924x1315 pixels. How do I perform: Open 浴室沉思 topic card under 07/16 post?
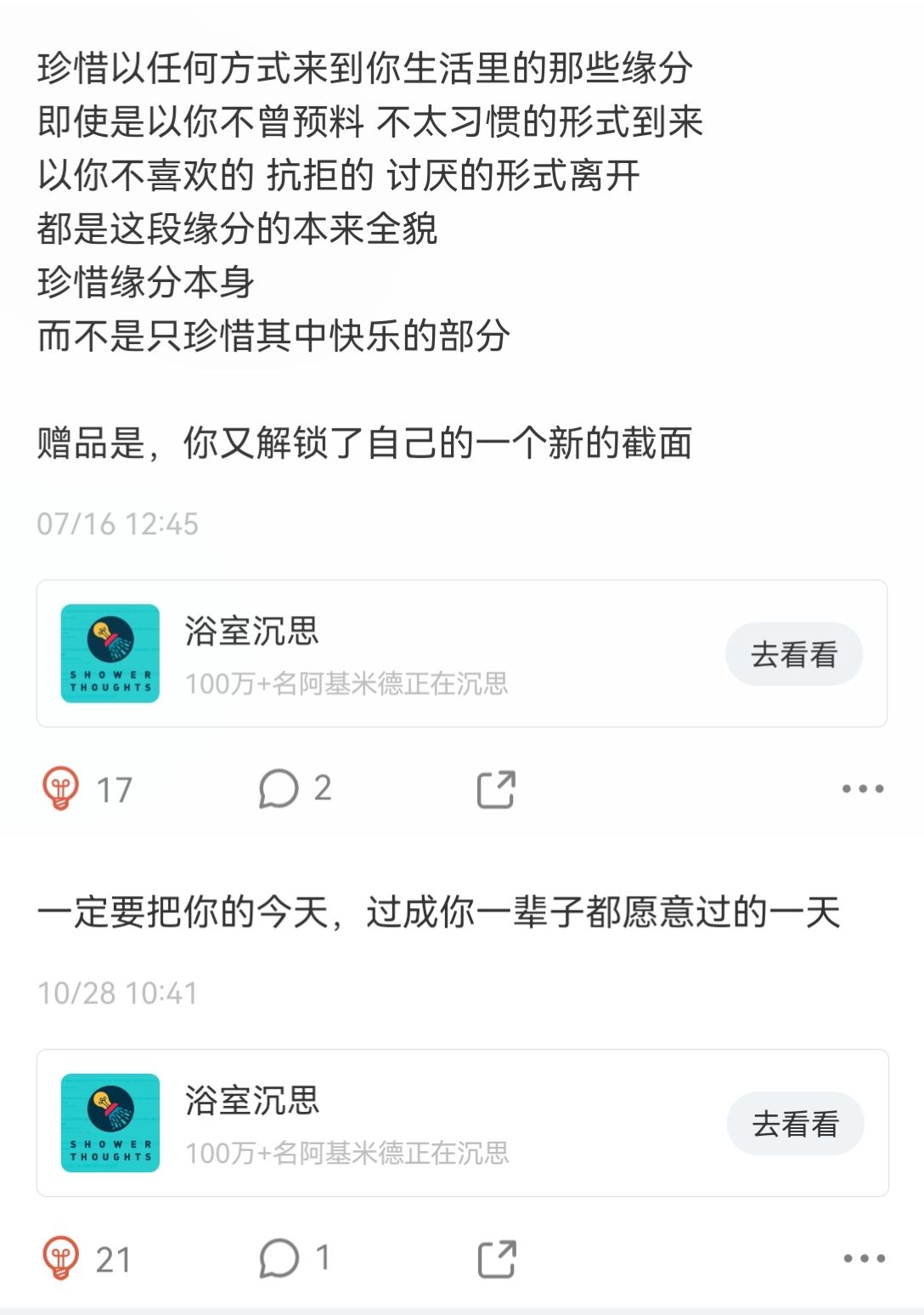point(462,653)
